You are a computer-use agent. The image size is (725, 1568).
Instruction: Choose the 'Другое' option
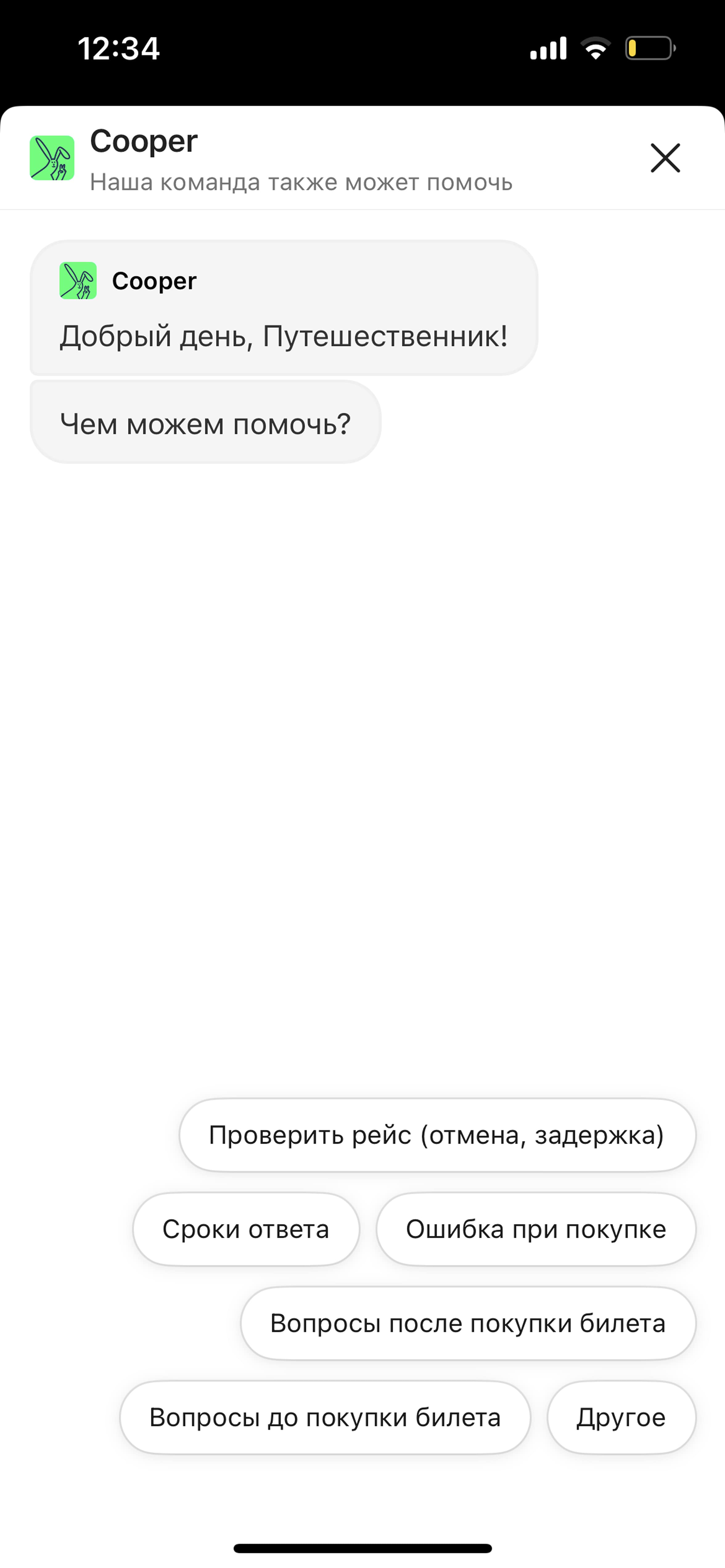coord(621,1417)
